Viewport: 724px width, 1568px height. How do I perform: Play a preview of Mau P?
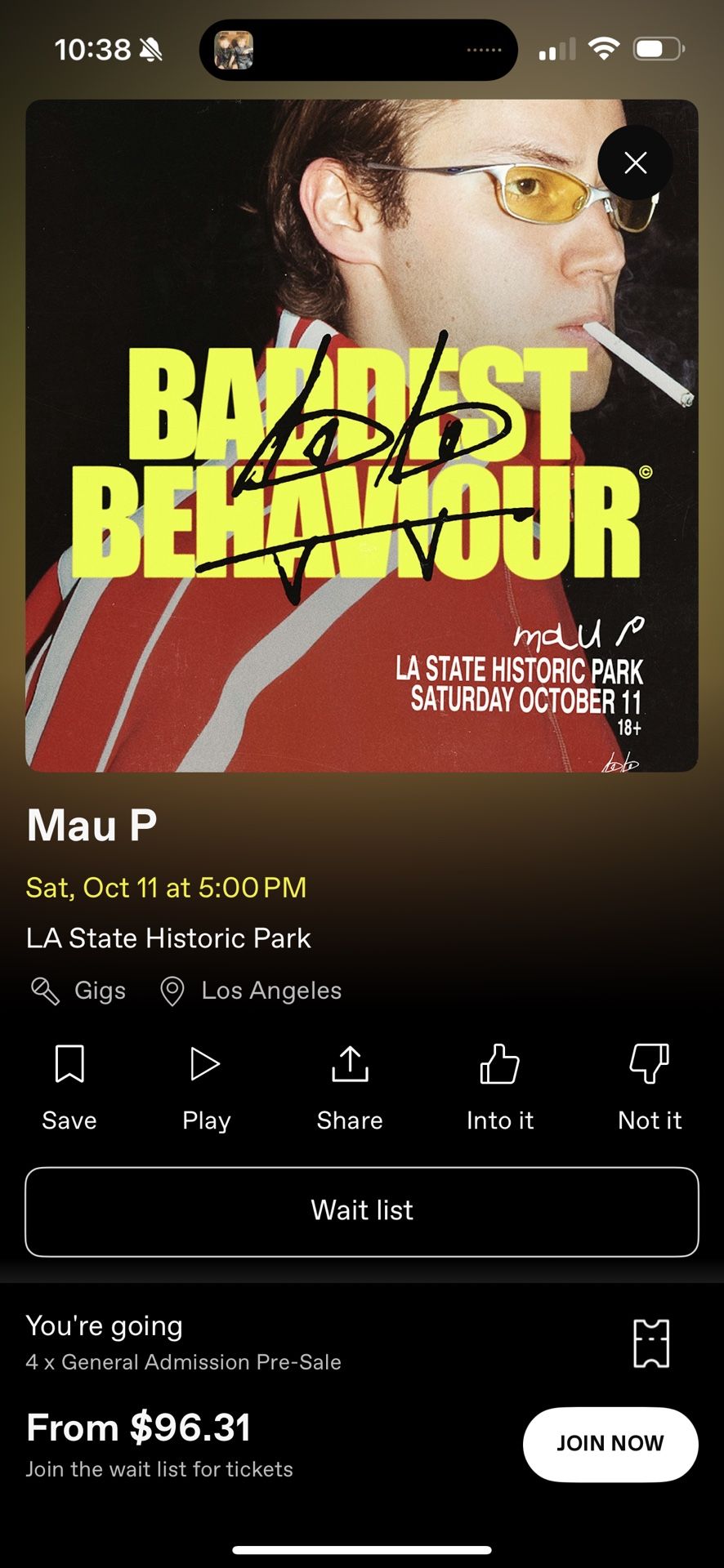pyautogui.click(x=206, y=1087)
